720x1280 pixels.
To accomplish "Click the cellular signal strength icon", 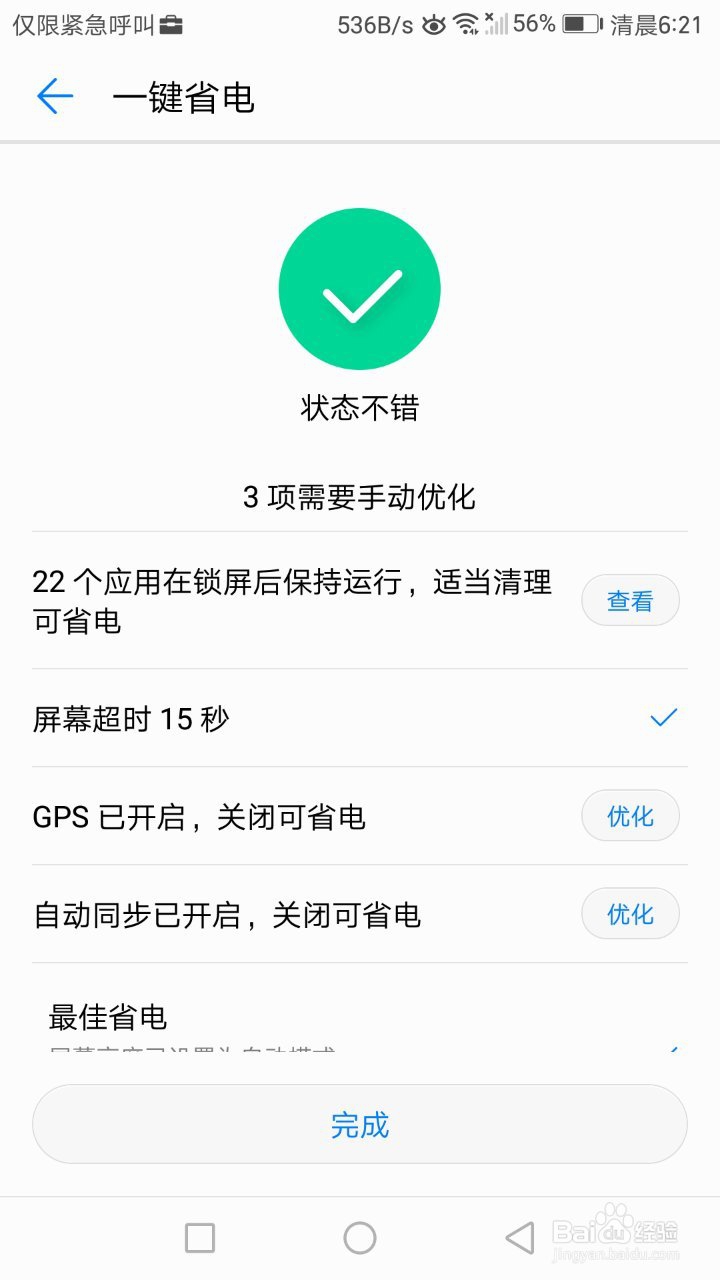I will (496, 22).
